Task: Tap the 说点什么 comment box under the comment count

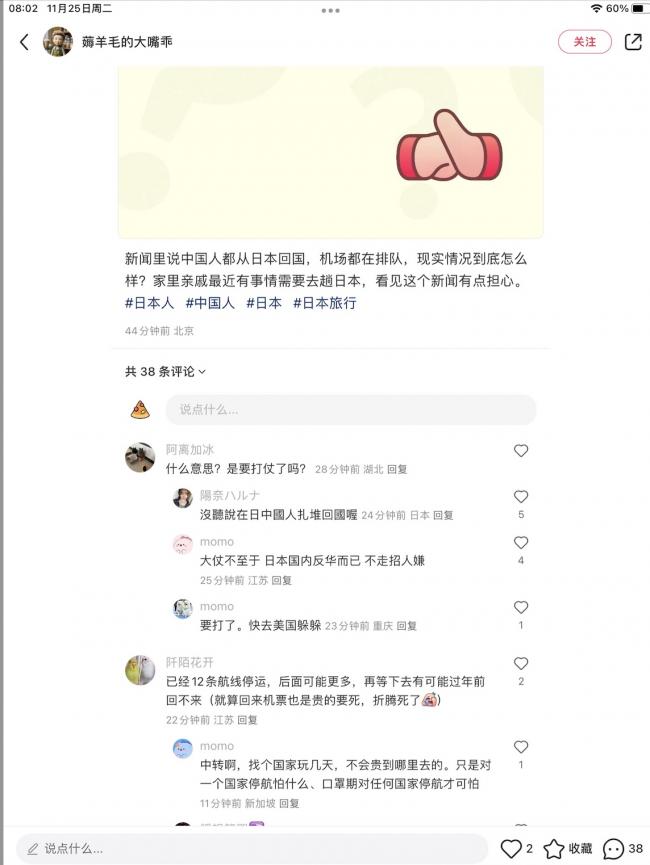Action: click(350, 409)
